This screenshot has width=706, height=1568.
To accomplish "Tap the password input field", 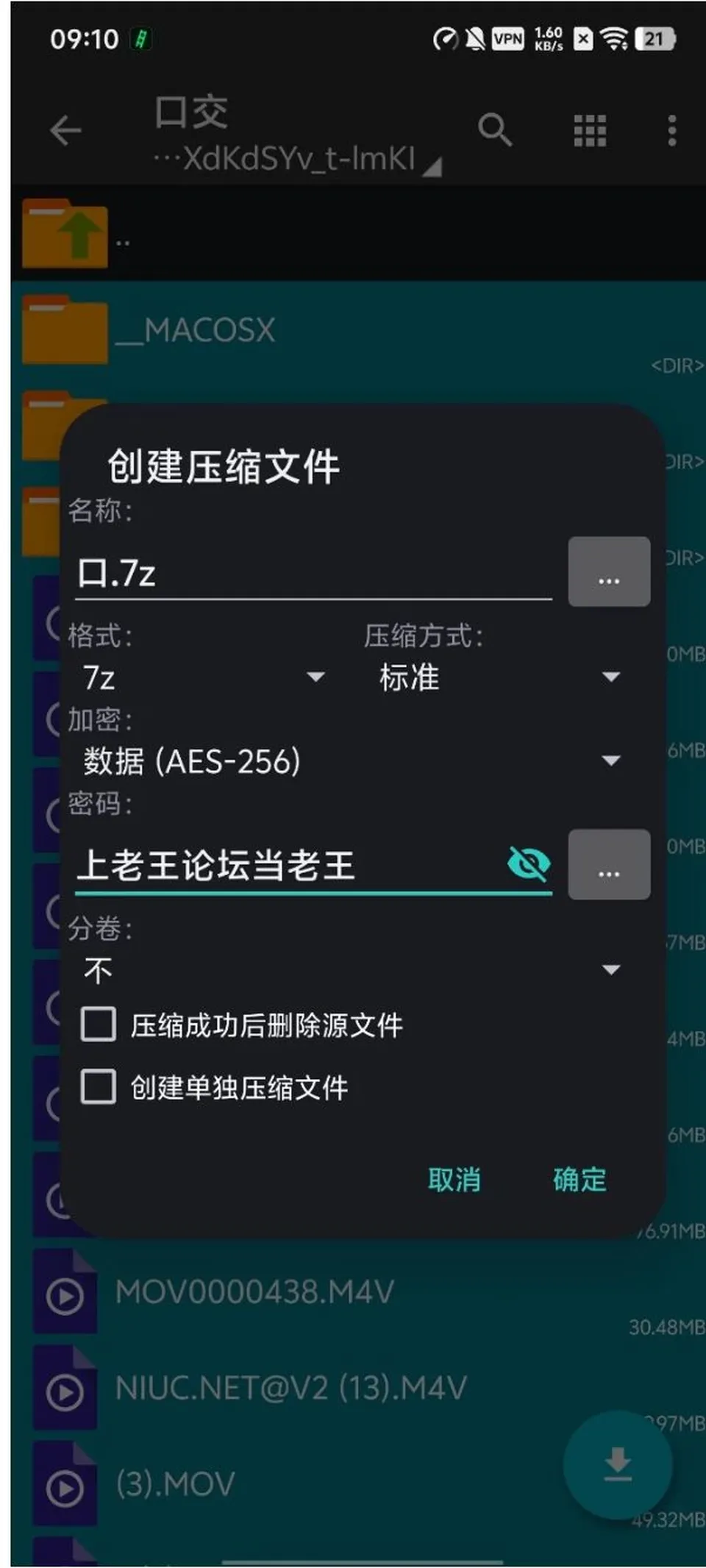I will pos(290,865).
